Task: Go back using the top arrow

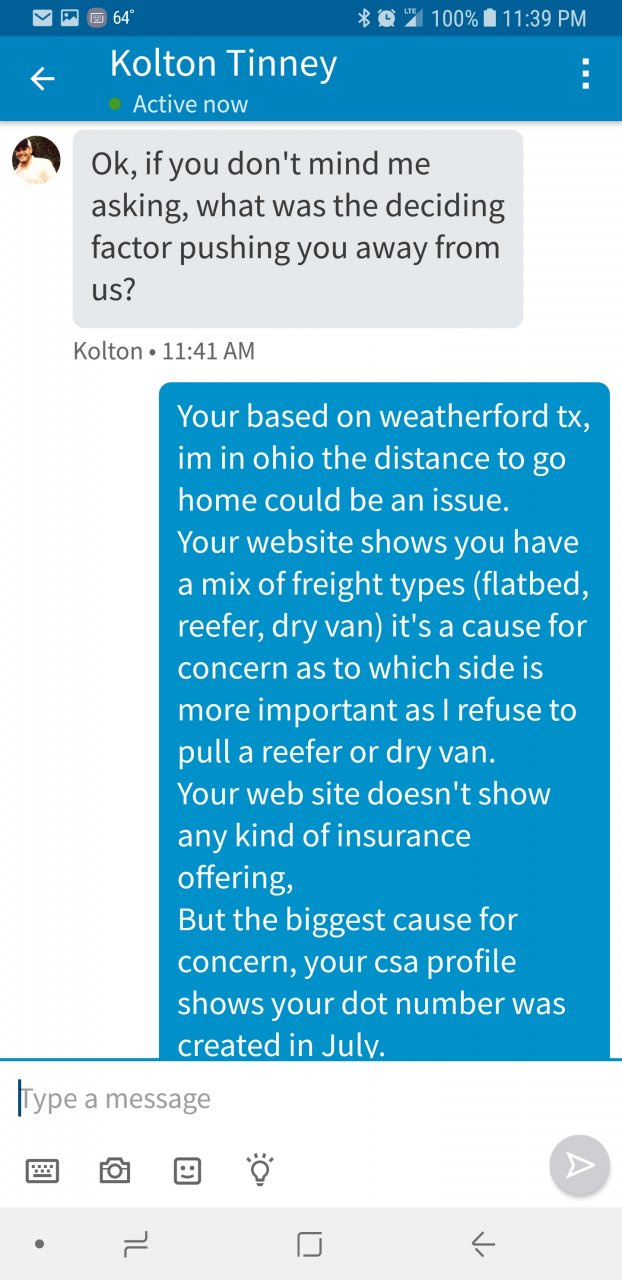Action: [x=42, y=79]
